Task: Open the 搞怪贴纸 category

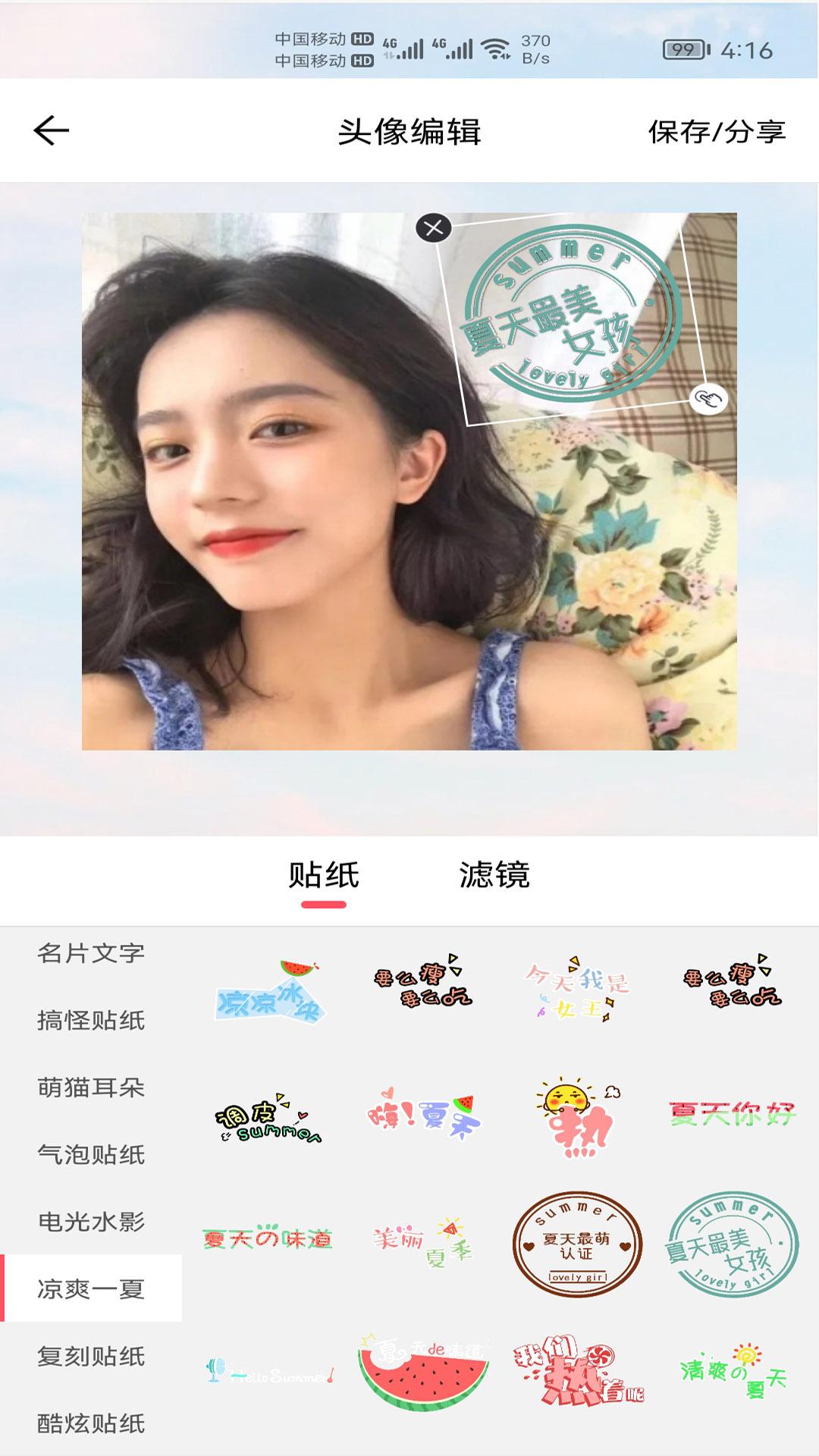Action: (91, 1021)
